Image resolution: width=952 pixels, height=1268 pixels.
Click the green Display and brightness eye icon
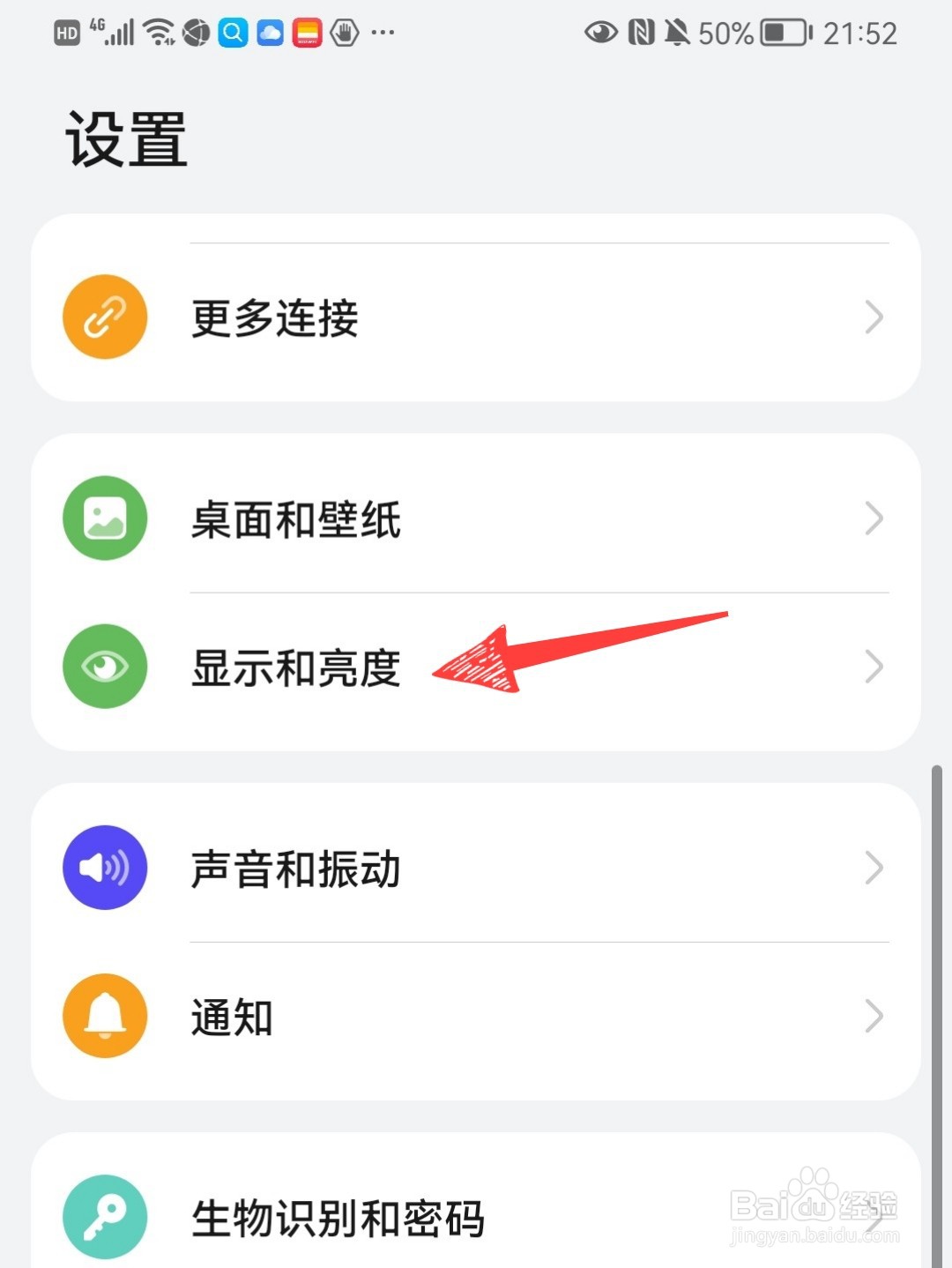pyautogui.click(x=104, y=668)
